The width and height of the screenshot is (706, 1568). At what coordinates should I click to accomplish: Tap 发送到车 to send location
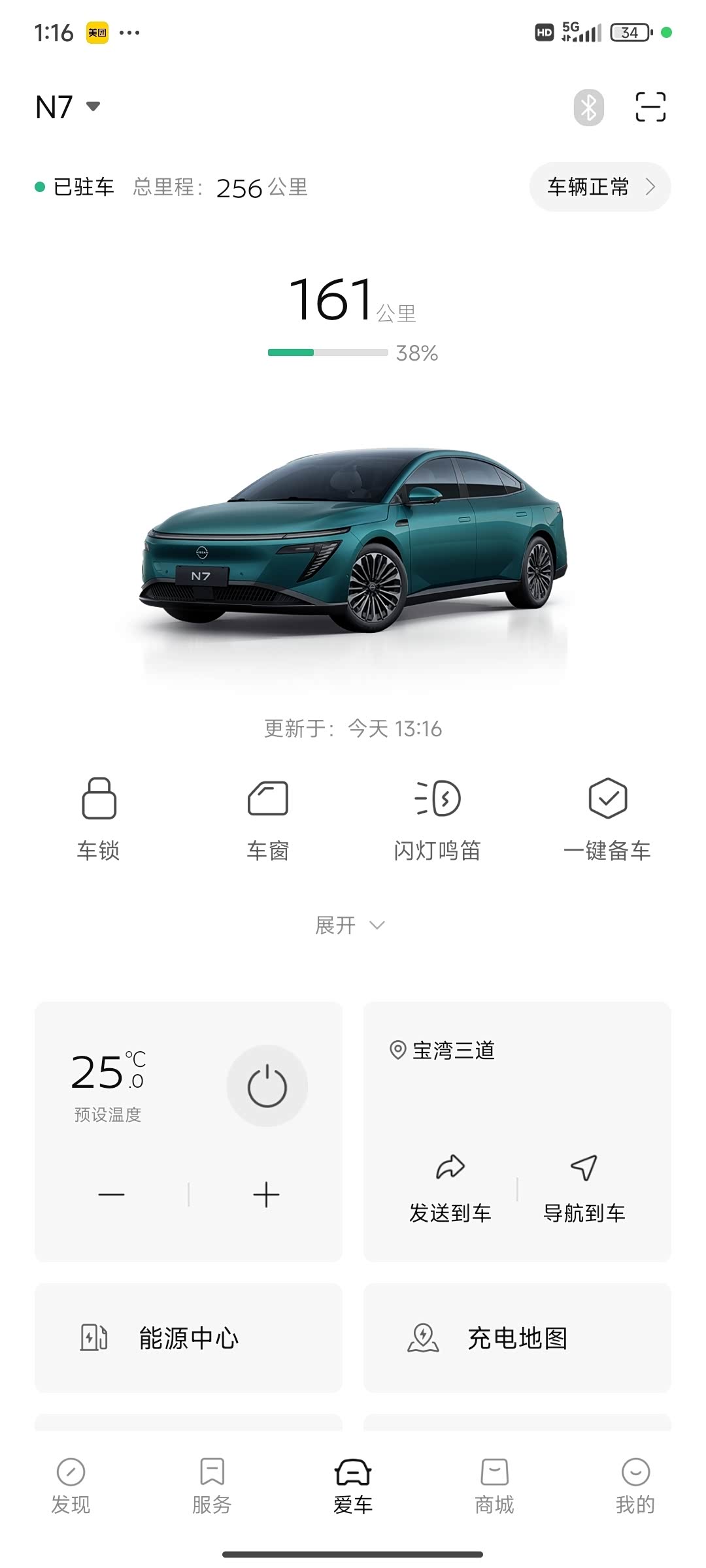tap(450, 1189)
